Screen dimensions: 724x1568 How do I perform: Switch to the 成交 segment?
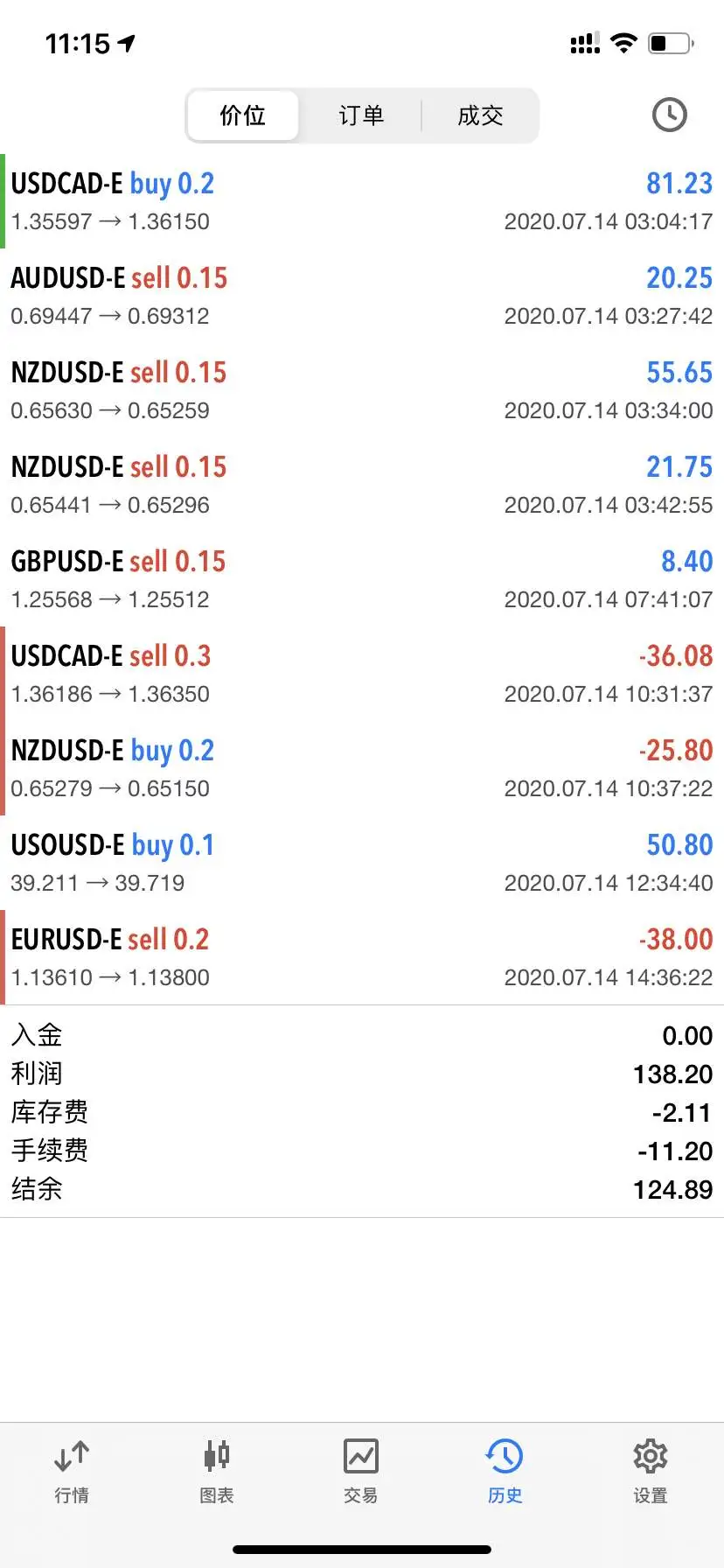click(x=480, y=115)
